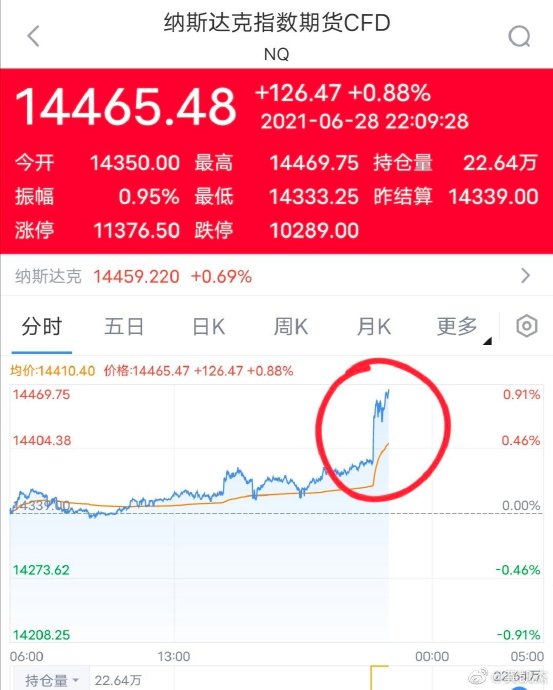Switch to the 五日 chart tab
The height and width of the screenshot is (690, 553).
(x=124, y=327)
